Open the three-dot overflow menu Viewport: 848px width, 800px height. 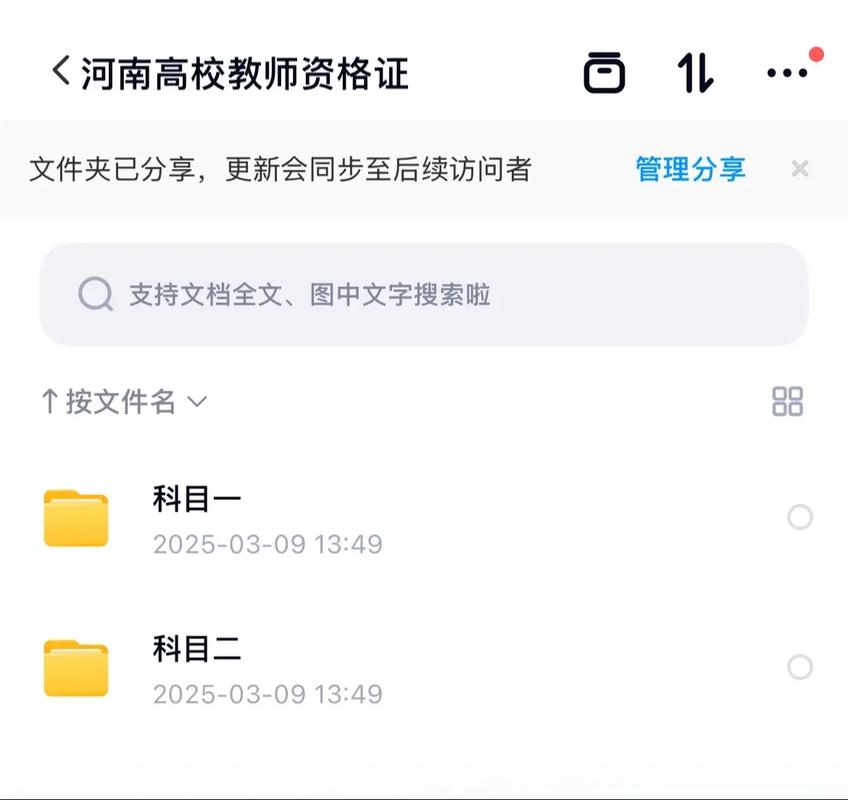point(787,73)
